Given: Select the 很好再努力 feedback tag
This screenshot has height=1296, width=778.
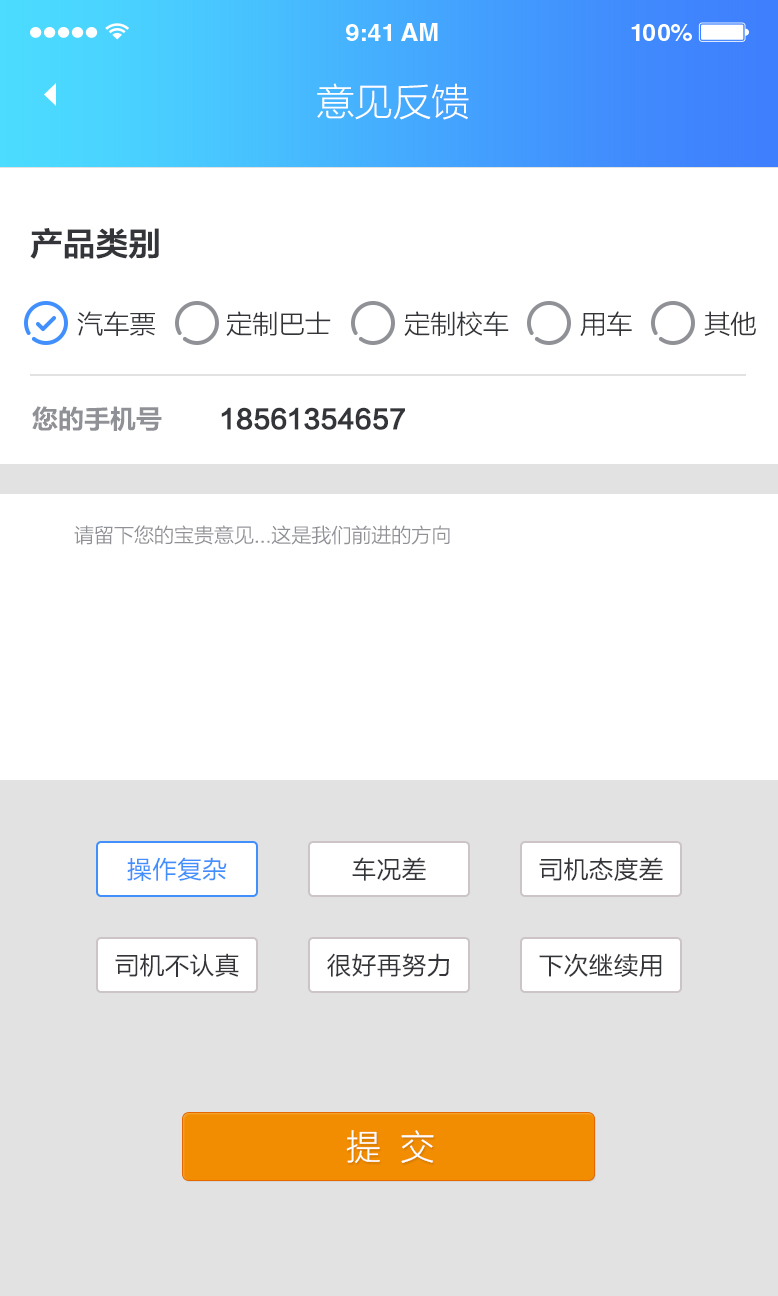Looking at the screenshot, I should point(388,965).
